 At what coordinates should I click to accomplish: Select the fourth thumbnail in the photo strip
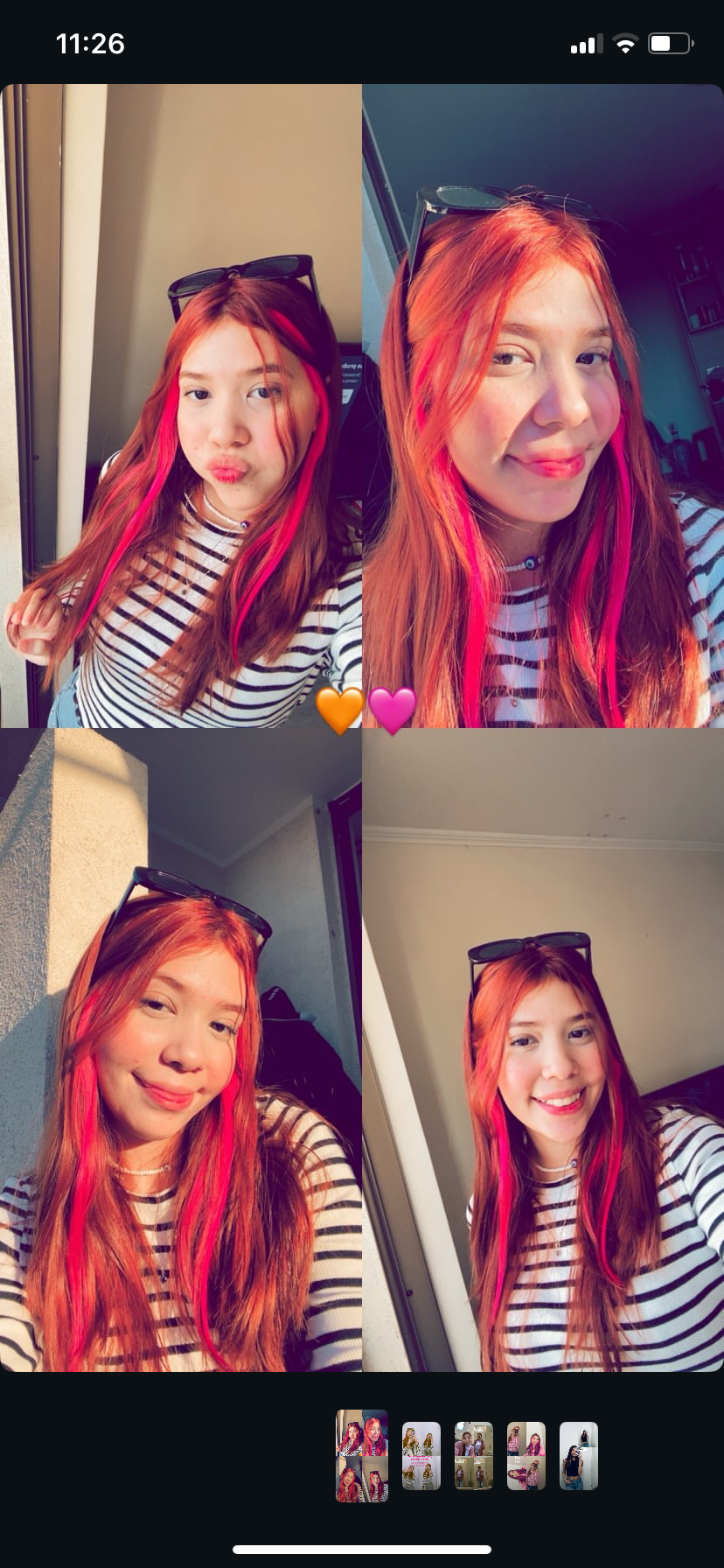(526, 1455)
